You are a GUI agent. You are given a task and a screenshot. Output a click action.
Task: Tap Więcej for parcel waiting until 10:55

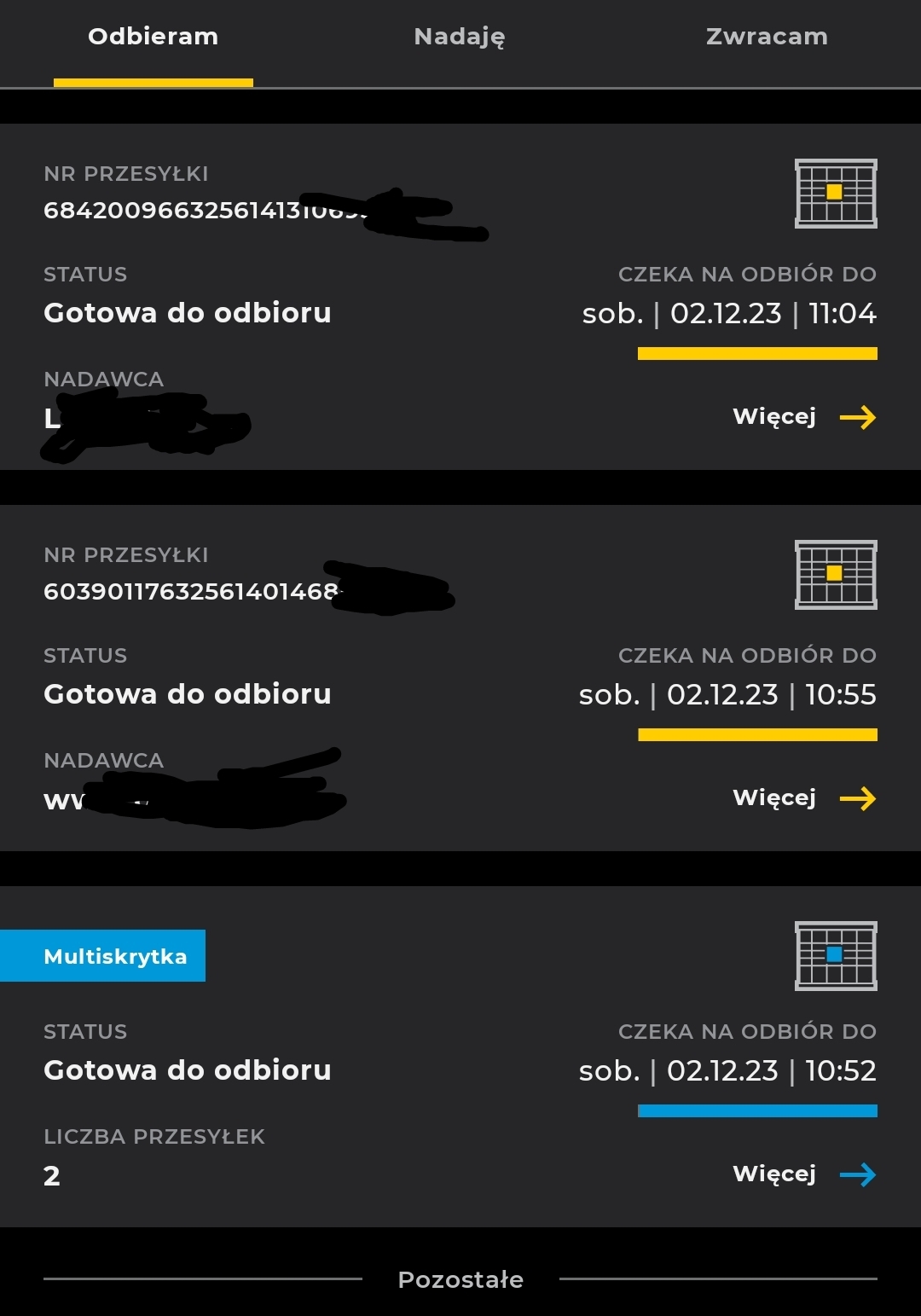[x=803, y=798]
